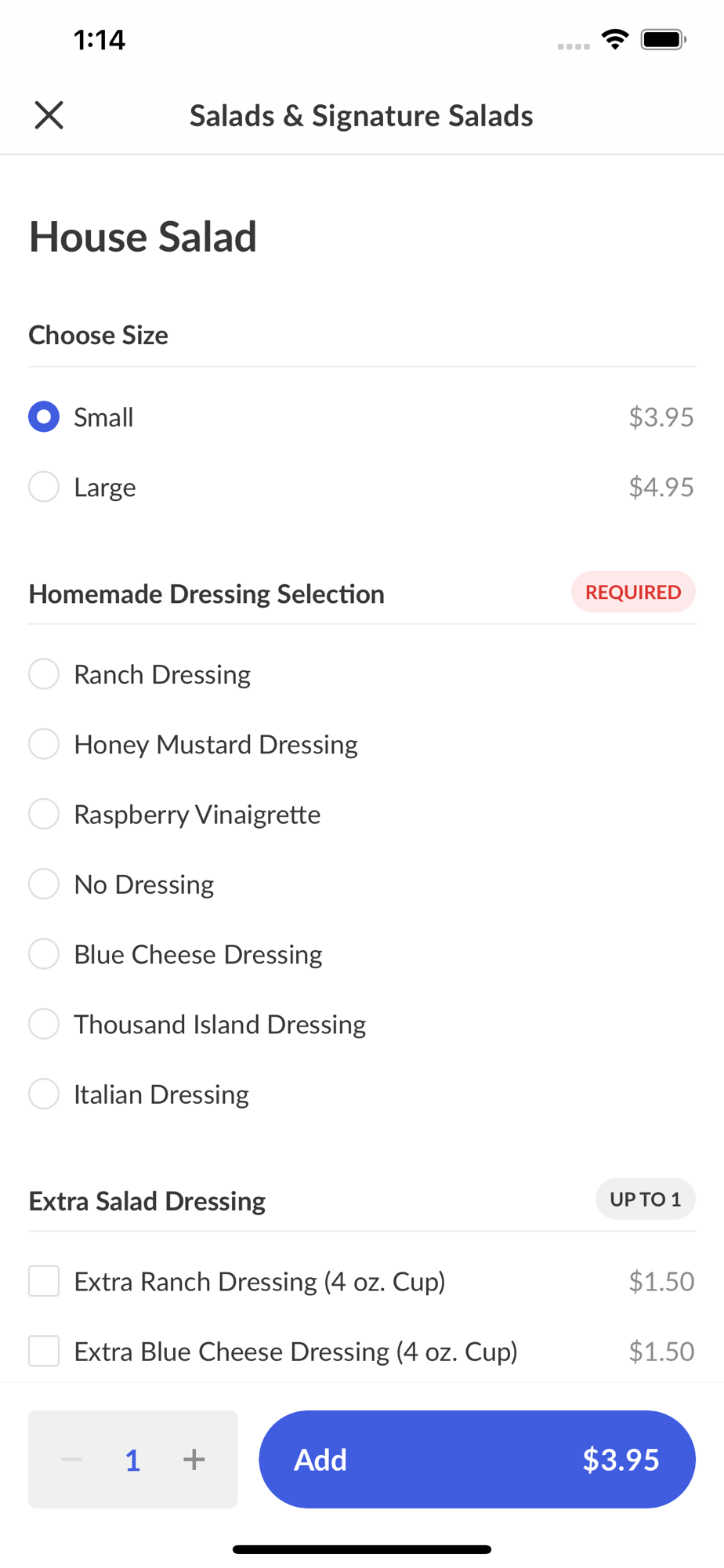Viewport: 724px width, 1568px height.
Task: Increase quantity with the plus button
Action: coord(194,1459)
